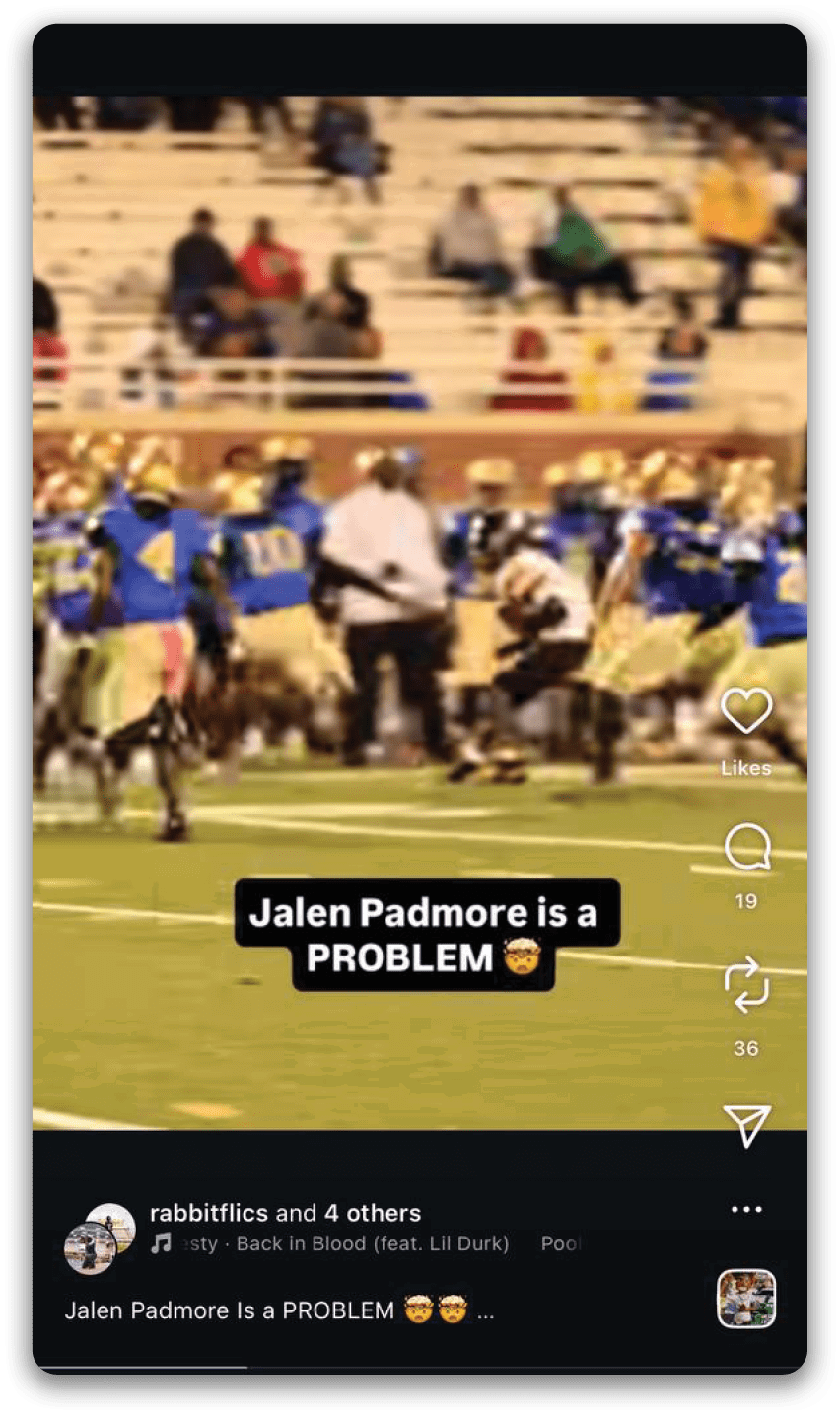The image size is (840, 1416).
Task: Open the comments on this reel
Action: [x=746, y=847]
